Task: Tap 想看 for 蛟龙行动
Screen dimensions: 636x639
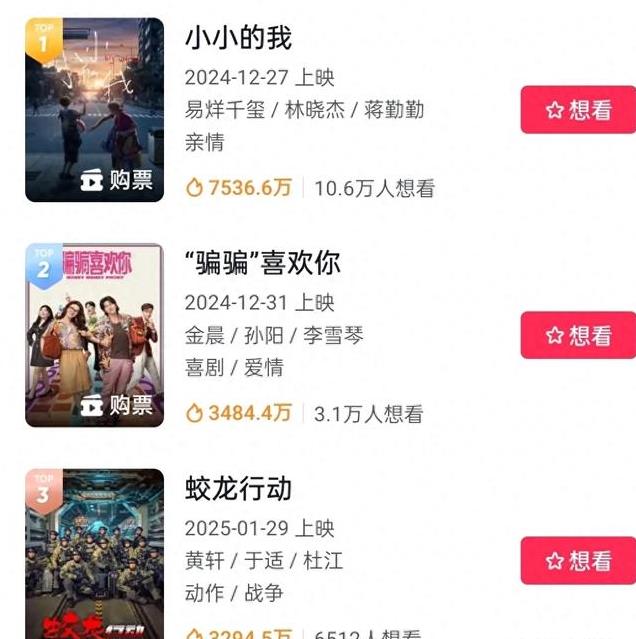Action: click(x=578, y=560)
